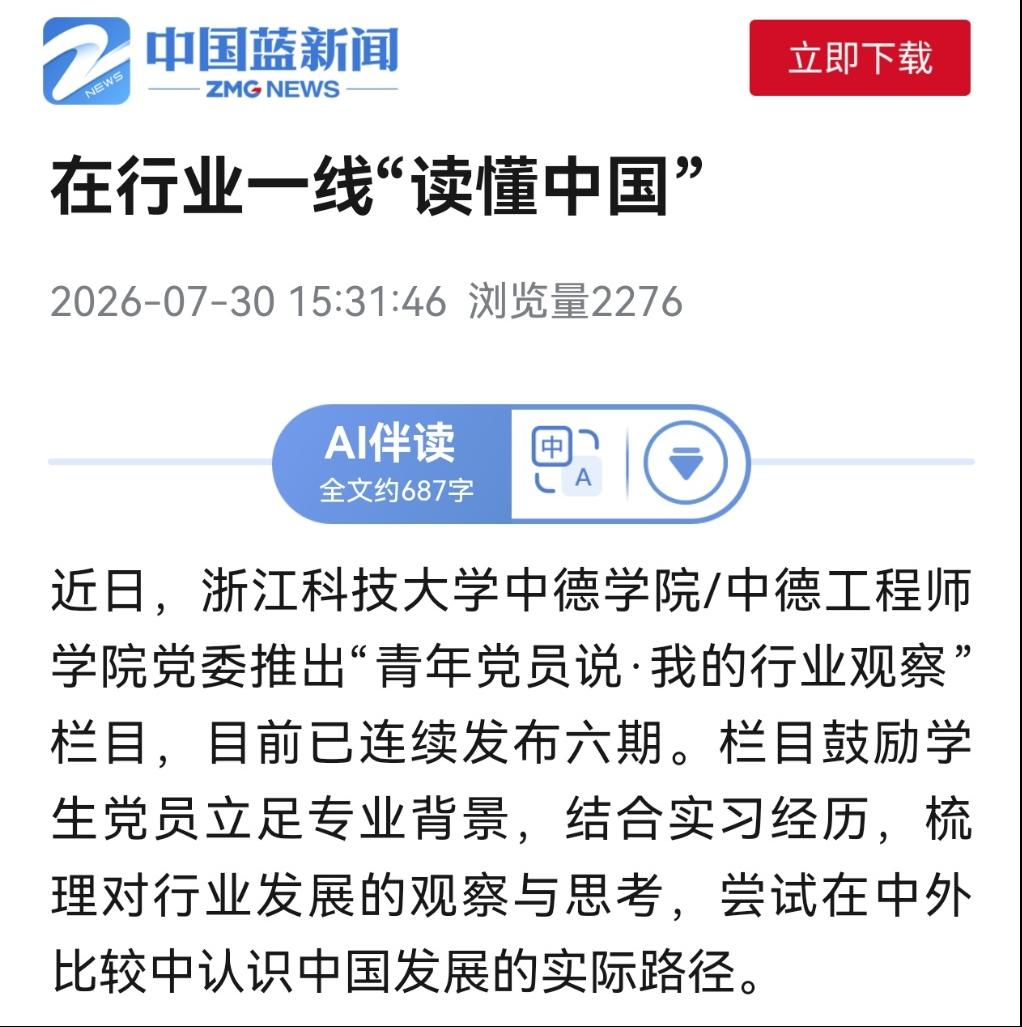Expand the AI伴读 dropdown arrow
Image resolution: width=1022 pixels, height=1027 pixels.
click(x=685, y=462)
